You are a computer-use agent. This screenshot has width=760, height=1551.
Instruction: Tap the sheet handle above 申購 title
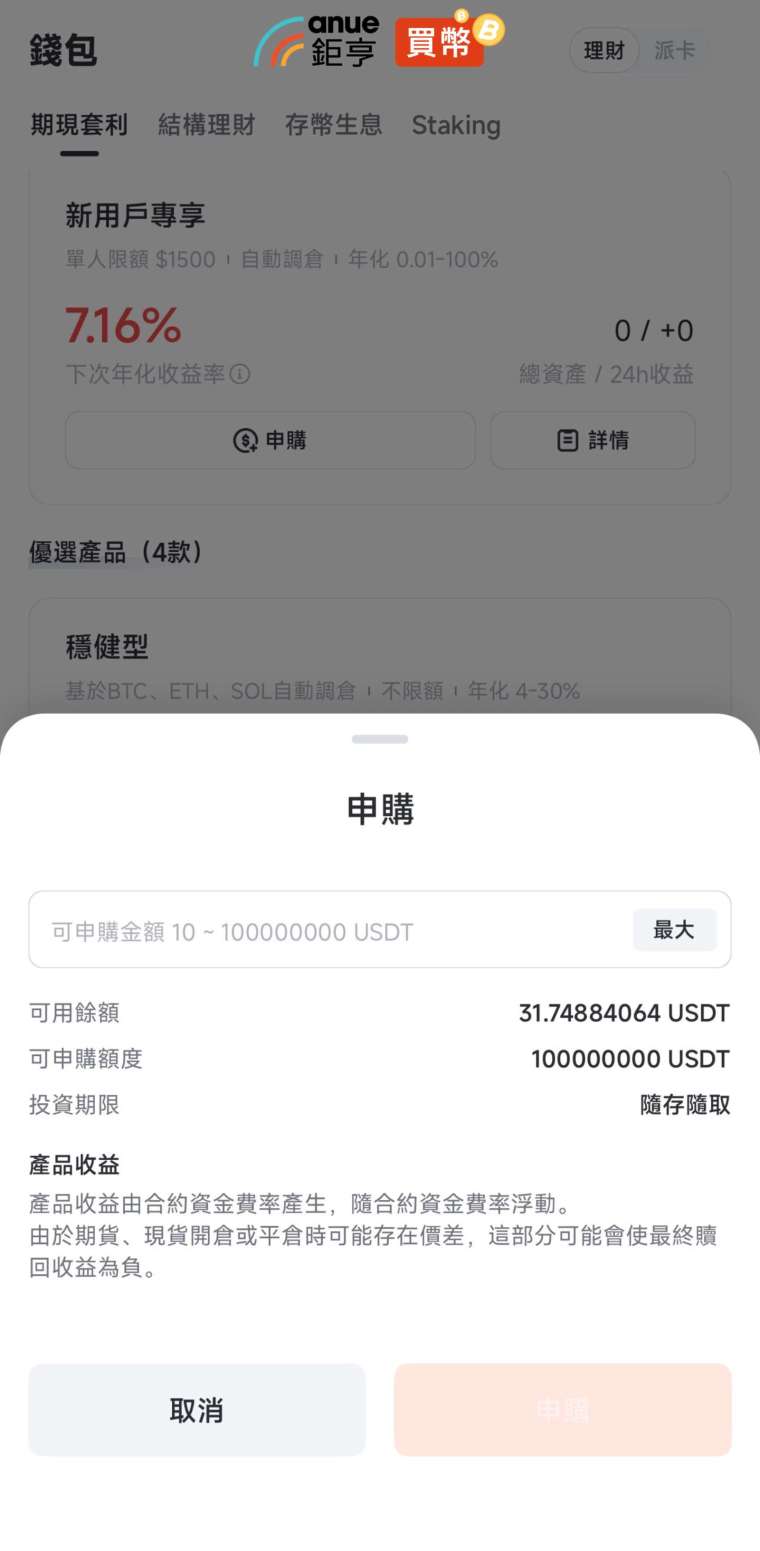[380, 739]
